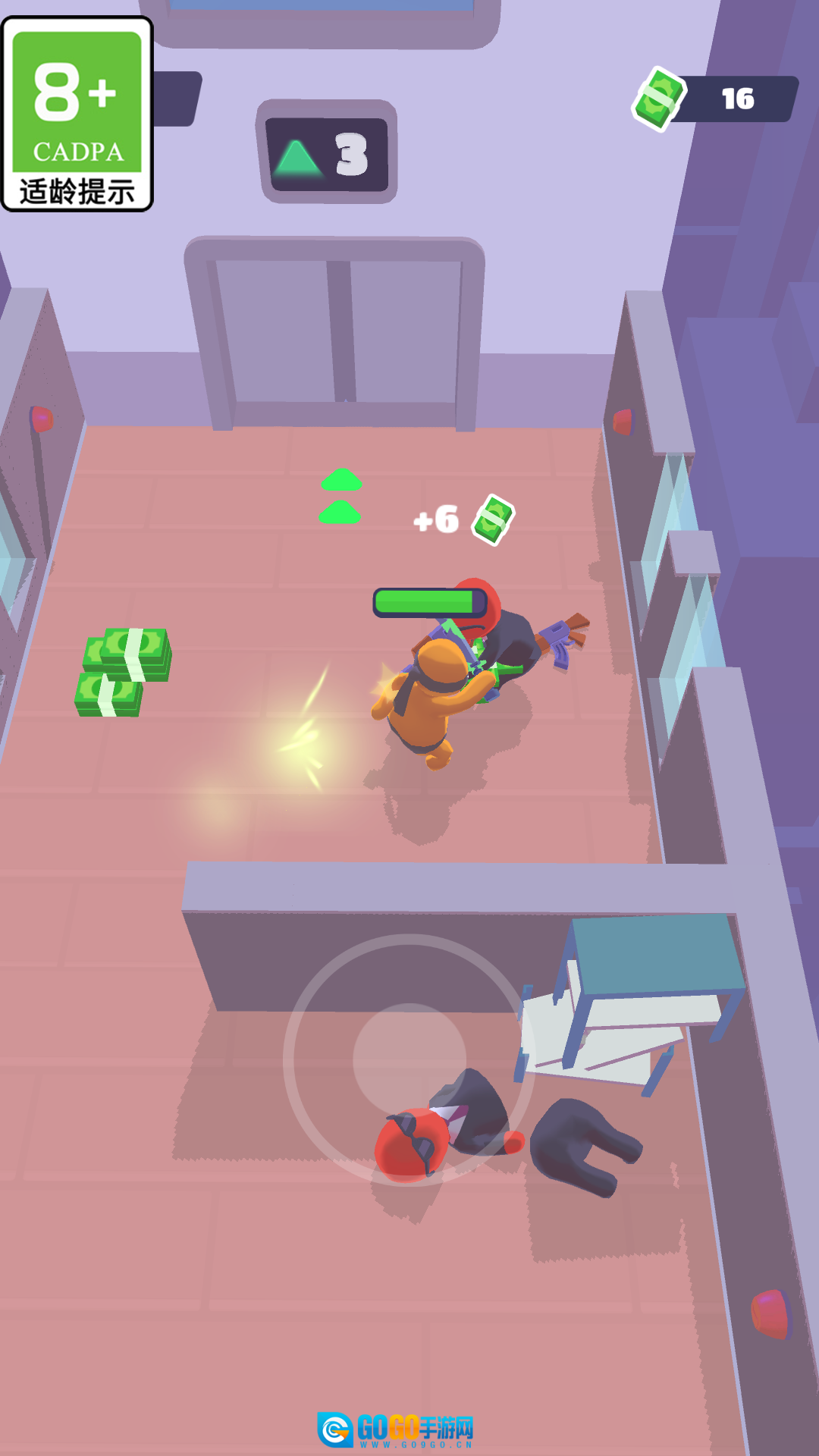The height and width of the screenshot is (1456, 819).
Task: Tap the virtual joystick center knob
Action: (409, 1059)
